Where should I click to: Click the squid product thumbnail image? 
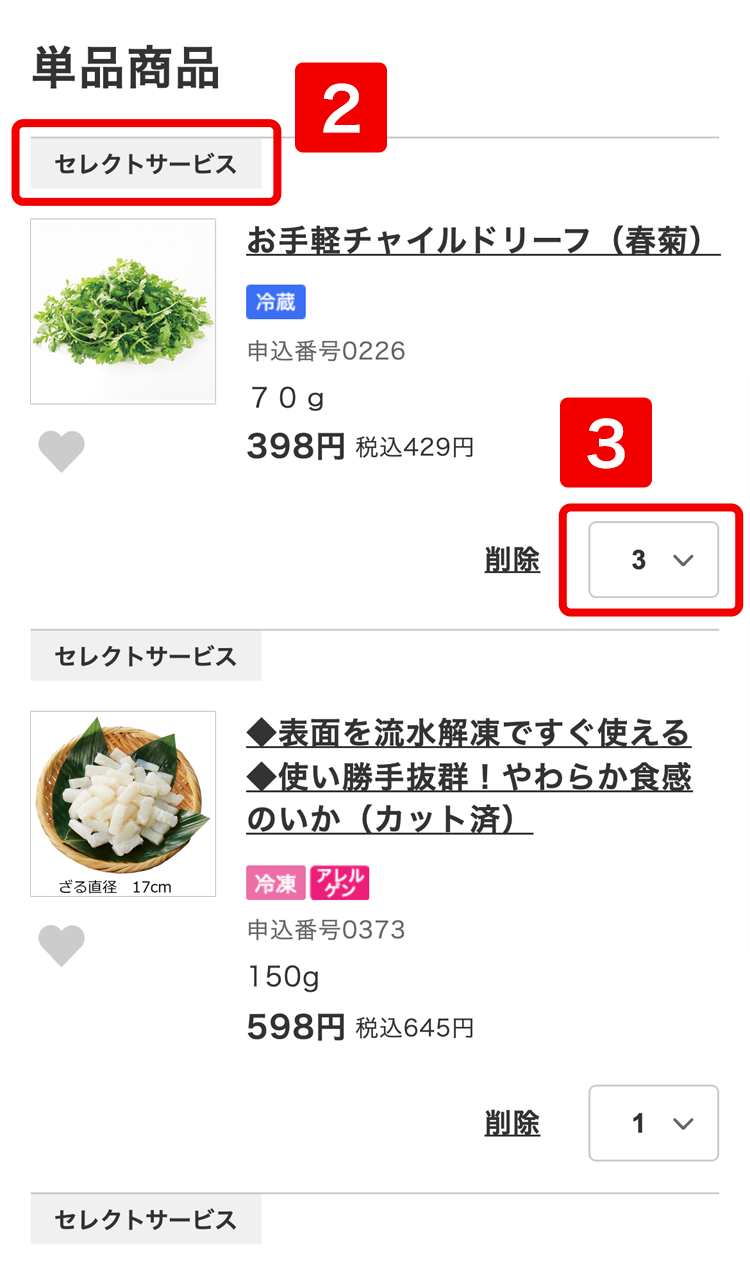point(123,803)
